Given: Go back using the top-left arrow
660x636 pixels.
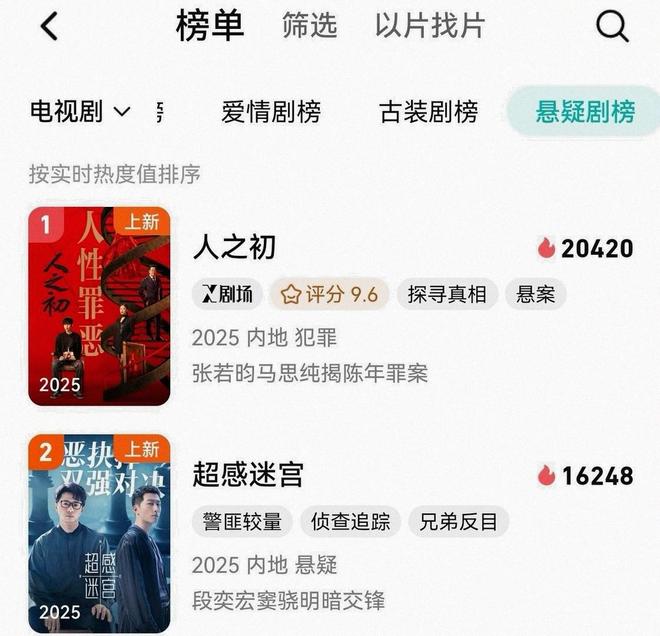Looking at the screenshot, I should pos(48,27).
